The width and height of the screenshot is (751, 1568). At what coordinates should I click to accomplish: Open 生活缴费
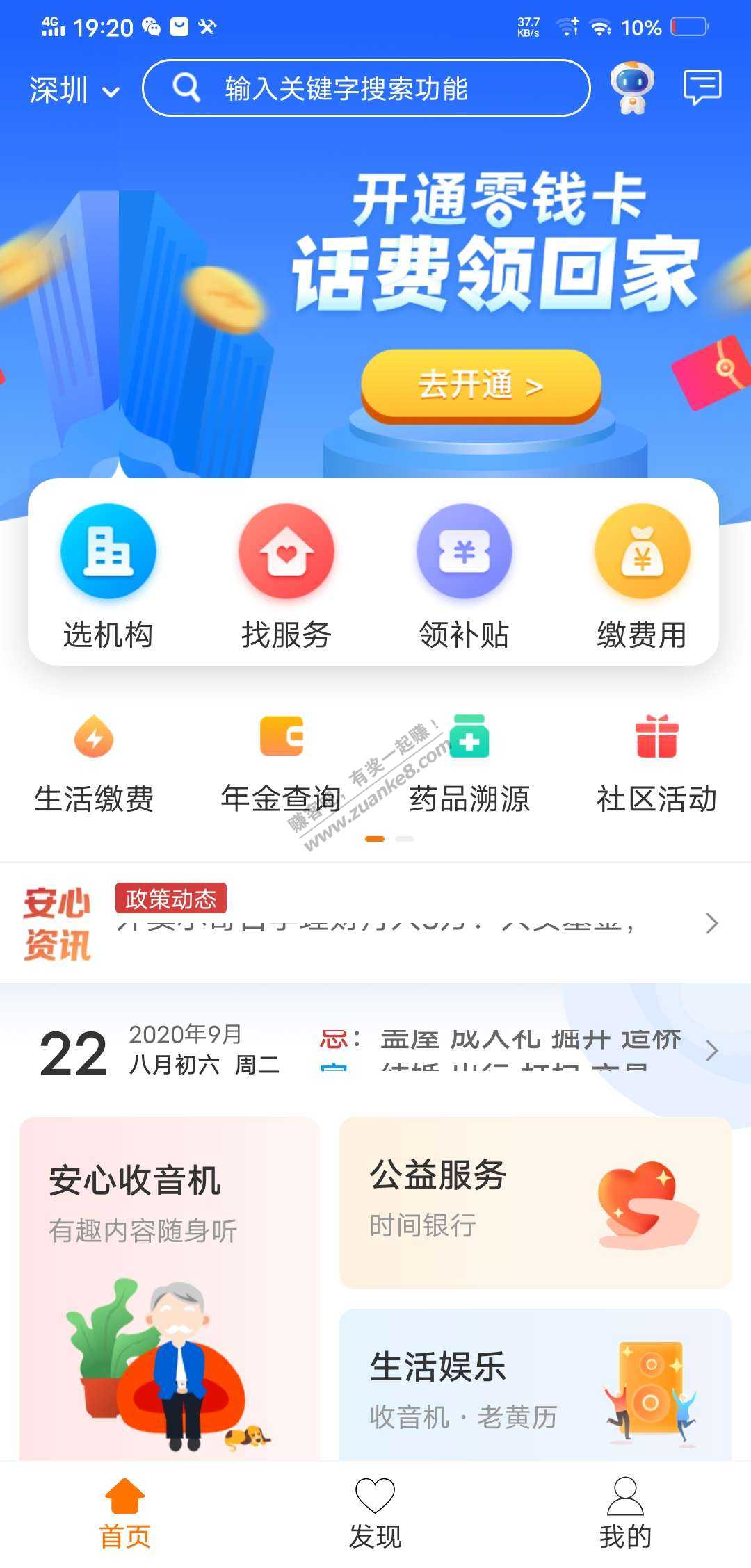coord(94,765)
